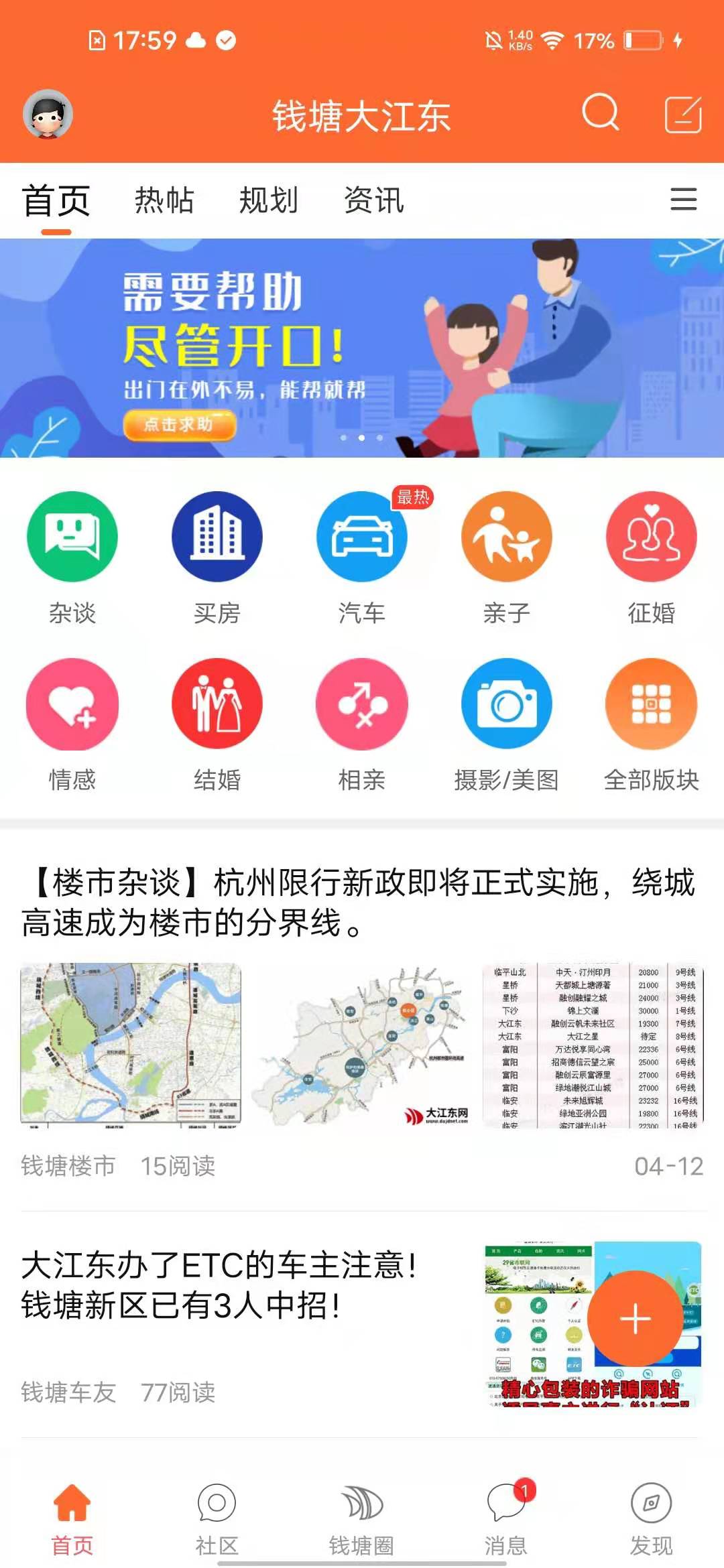This screenshot has width=724, height=1568.
Task: Switch to the 资讯 tab
Action: point(374,200)
